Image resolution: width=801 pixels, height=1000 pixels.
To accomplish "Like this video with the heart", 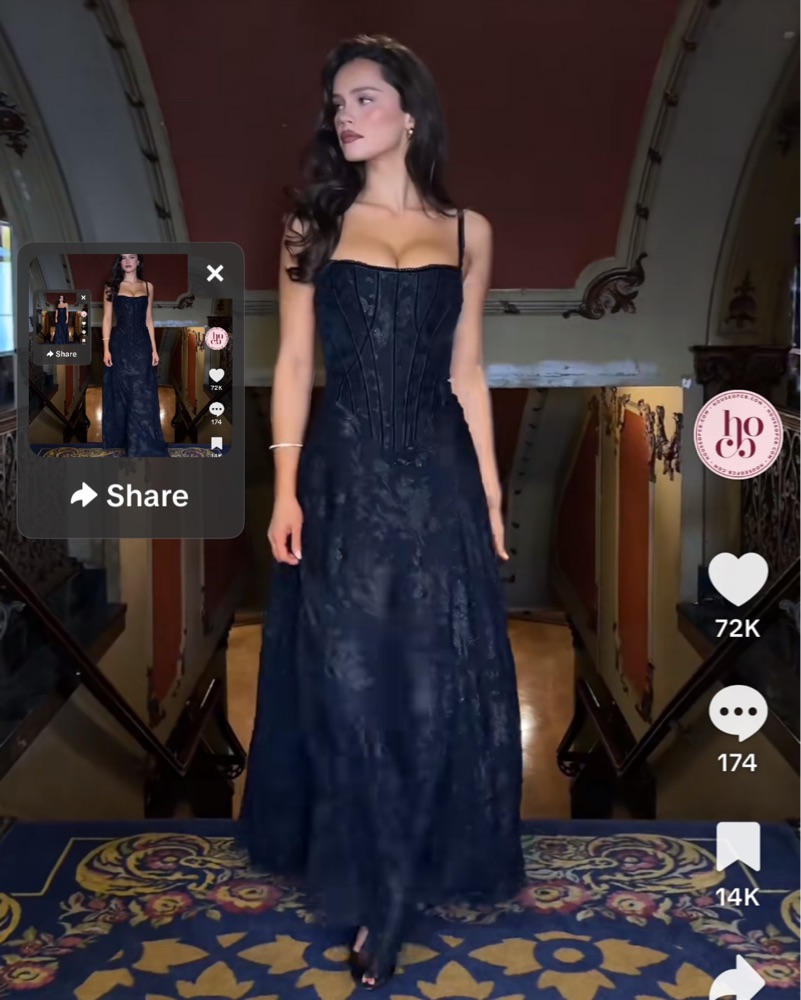I will [x=737, y=579].
